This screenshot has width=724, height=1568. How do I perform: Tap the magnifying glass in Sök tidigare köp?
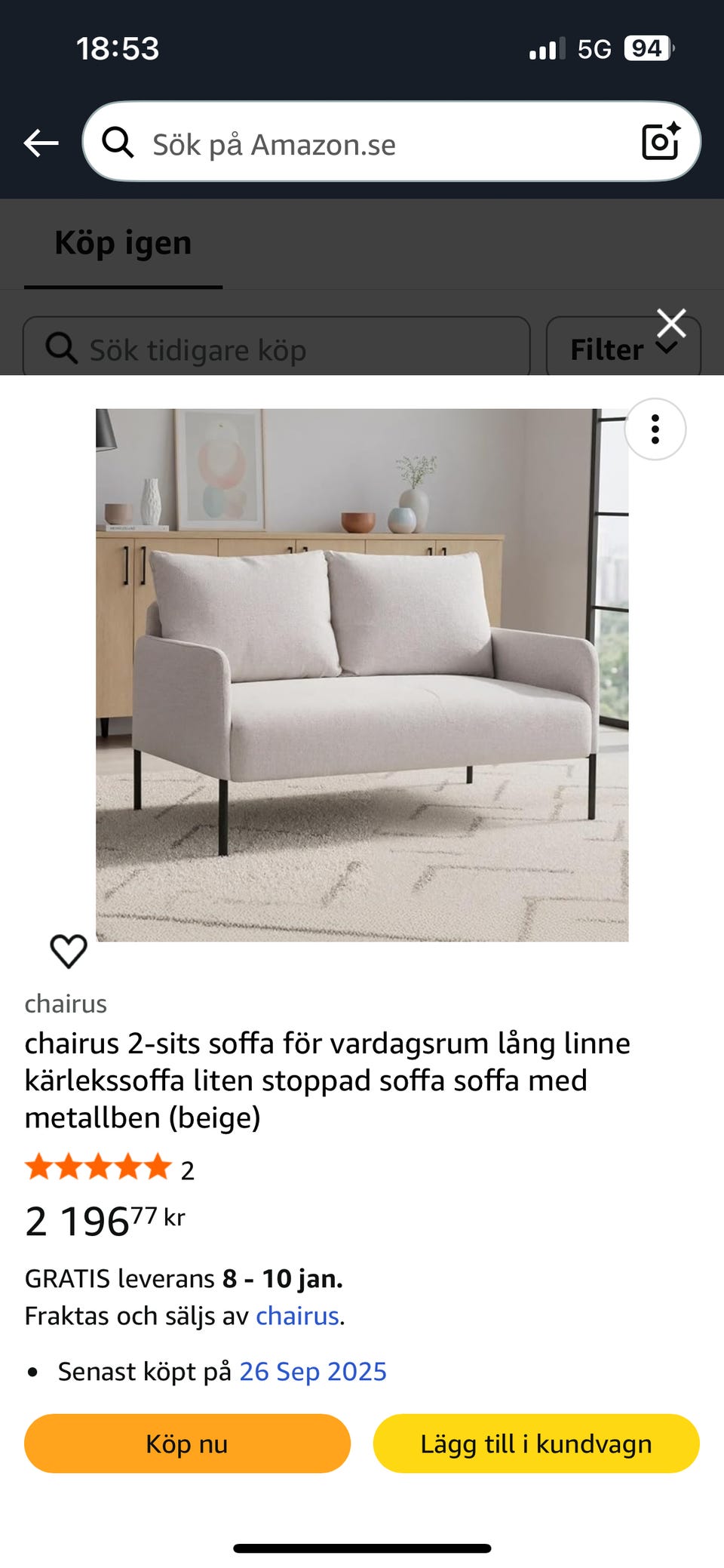pyautogui.click(x=62, y=349)
